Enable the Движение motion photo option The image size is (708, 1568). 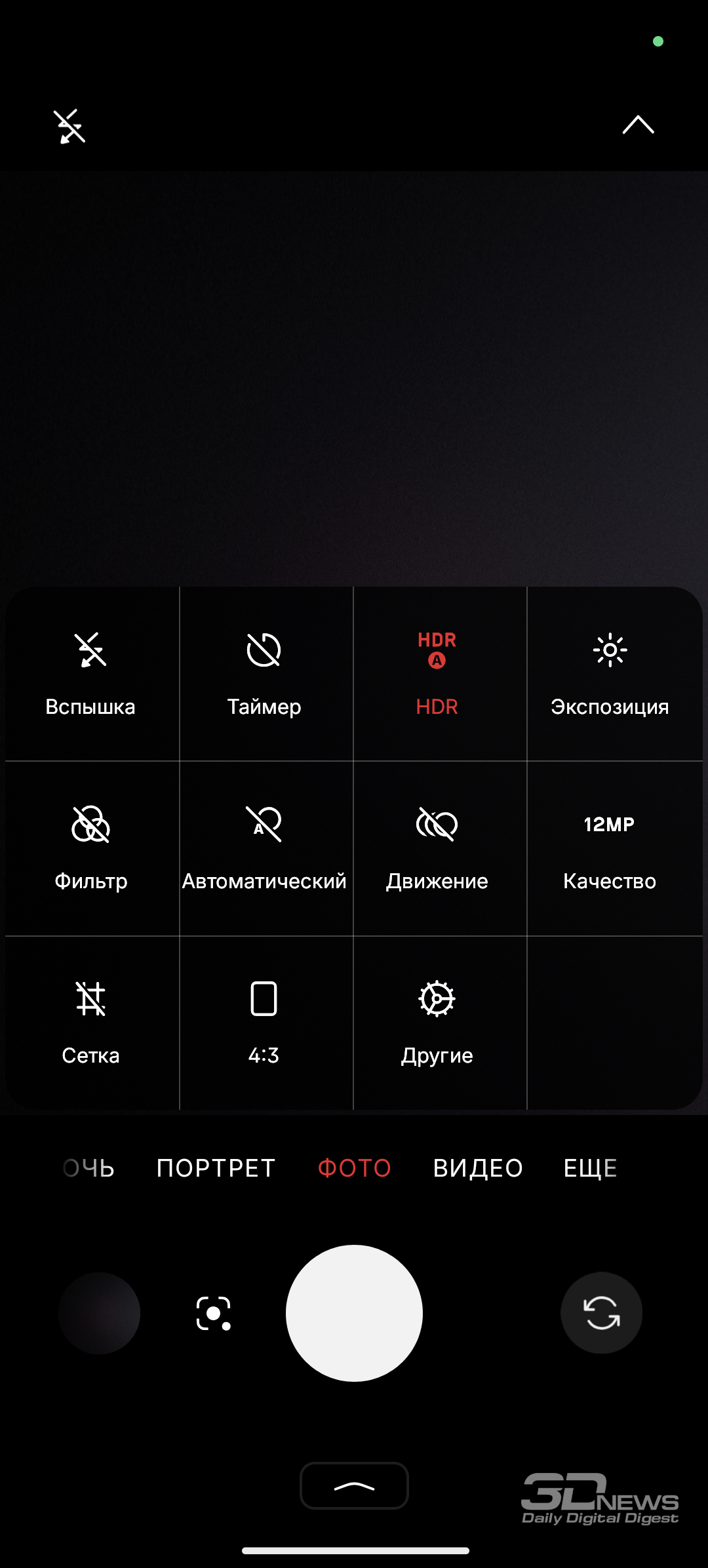[x=437, y=848]
